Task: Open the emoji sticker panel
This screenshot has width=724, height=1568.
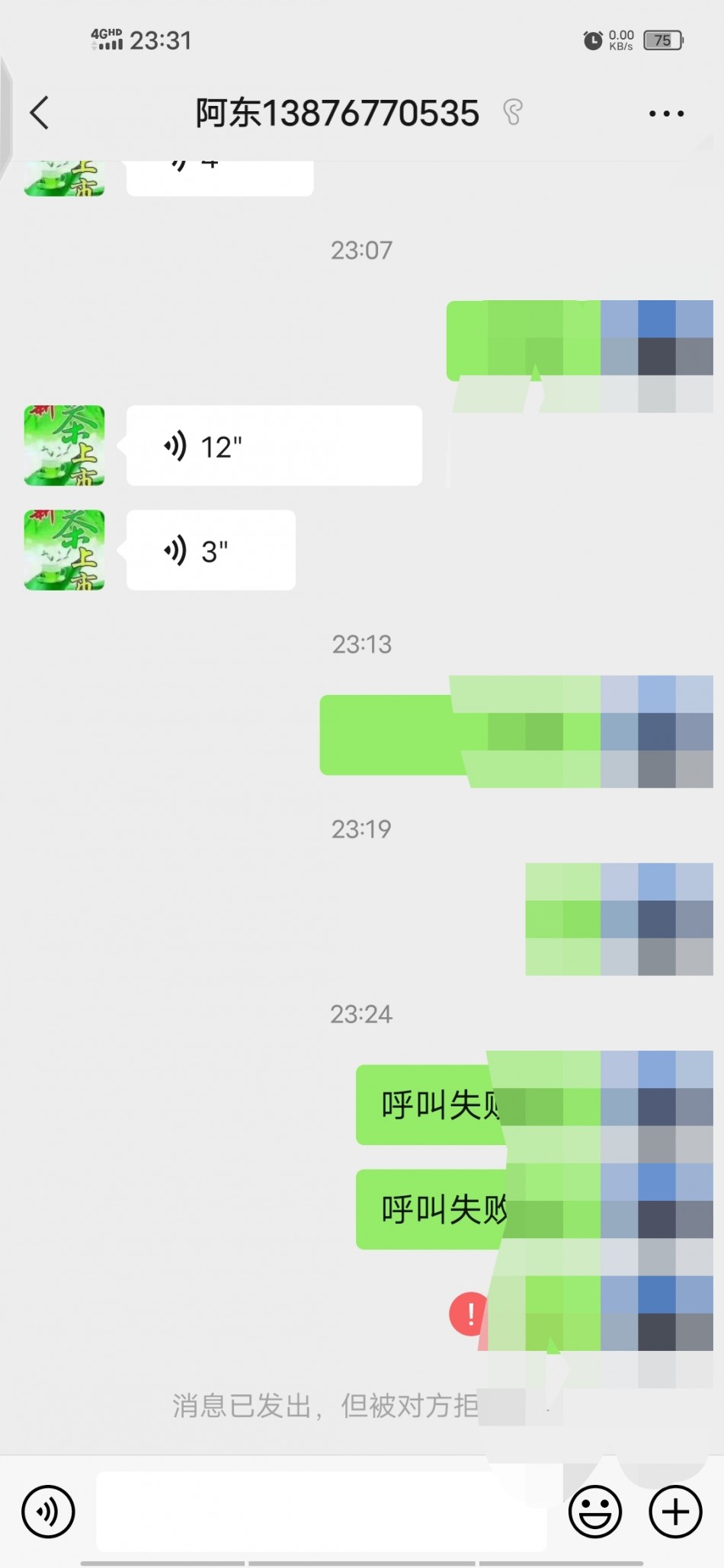Action: tap(594, 1511)
